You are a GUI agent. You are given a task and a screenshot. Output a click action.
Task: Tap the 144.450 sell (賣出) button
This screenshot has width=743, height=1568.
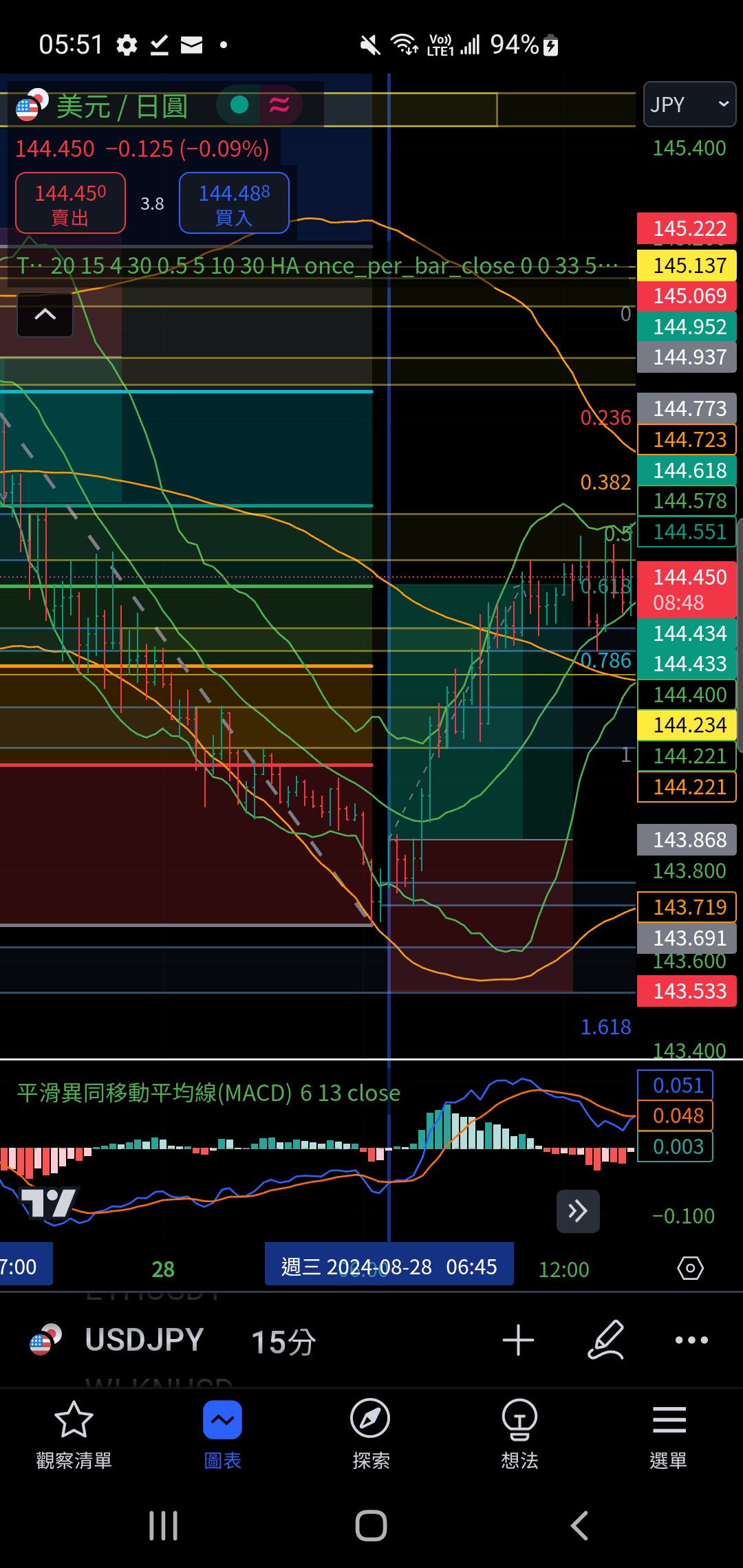coord(70,204)
